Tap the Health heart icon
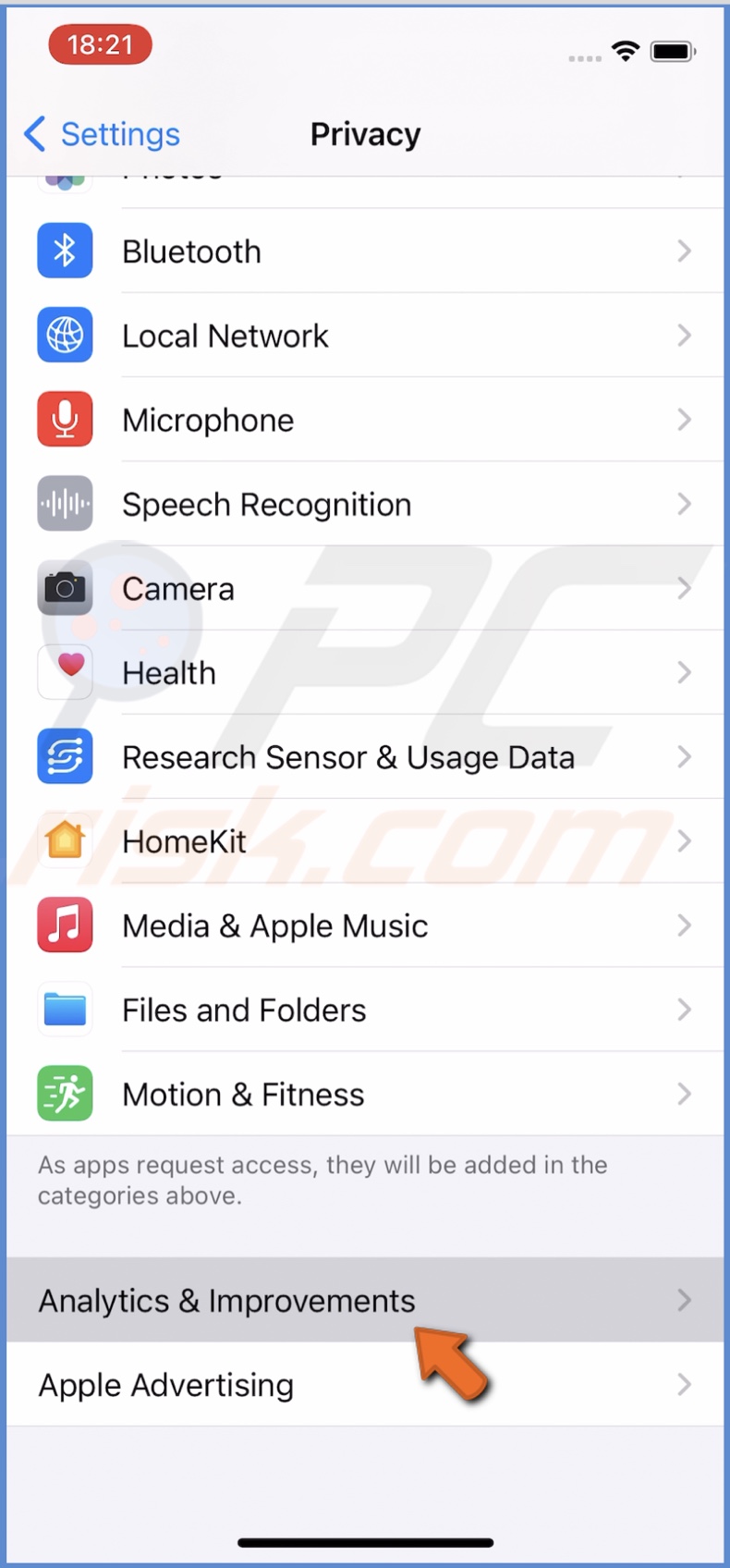 pyautogui.click(x=64, y=672)
